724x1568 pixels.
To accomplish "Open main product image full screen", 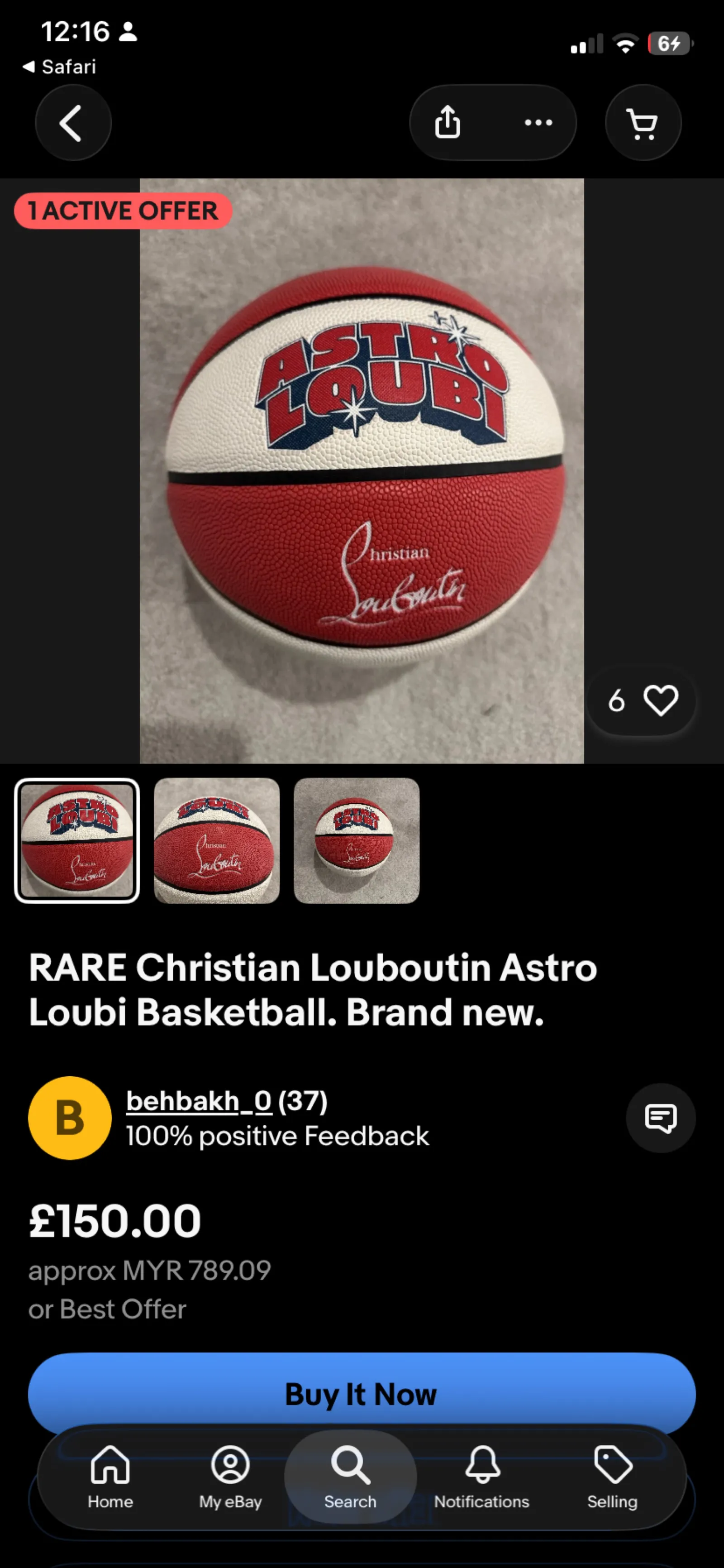I will 362,470.
